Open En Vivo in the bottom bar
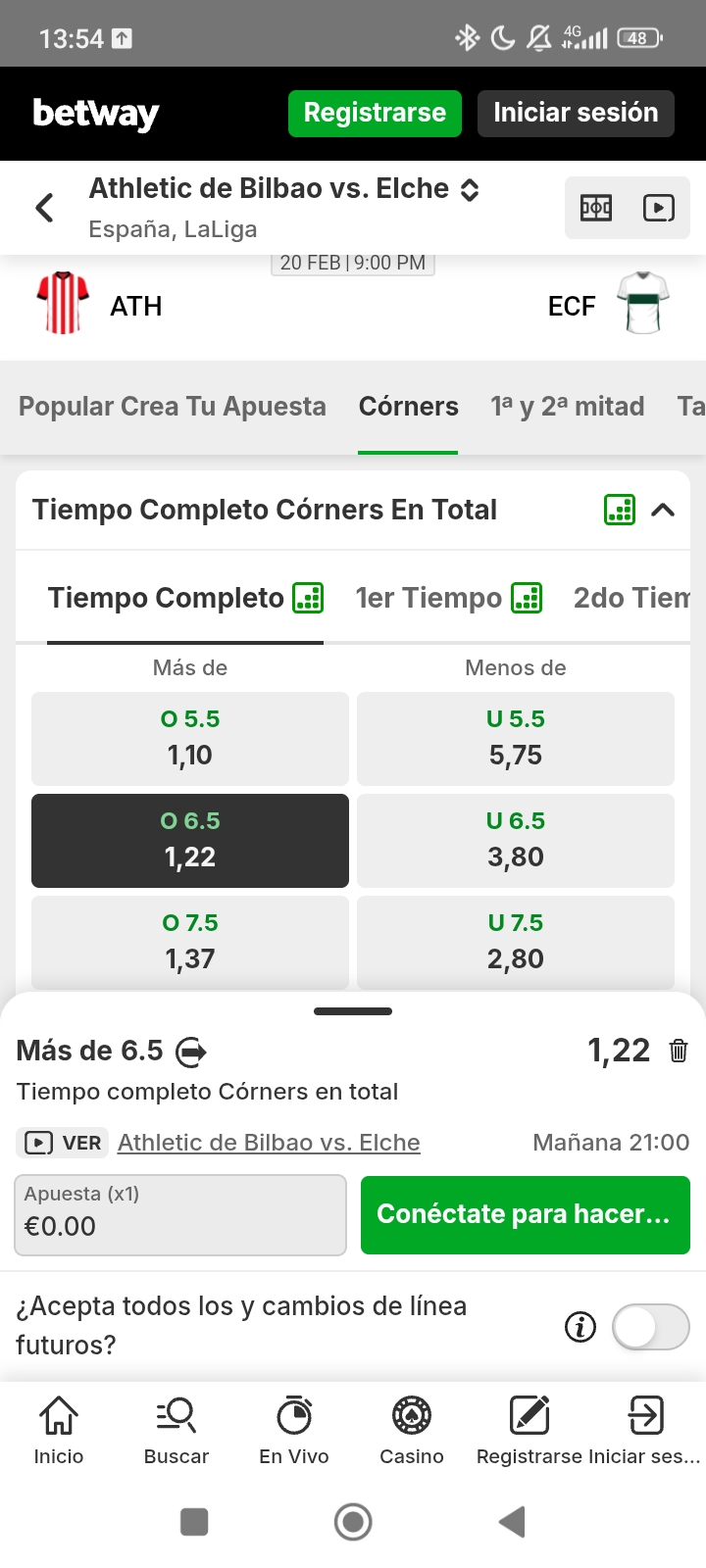Screen dimensions: 706x1568 tap(294, 1431)
